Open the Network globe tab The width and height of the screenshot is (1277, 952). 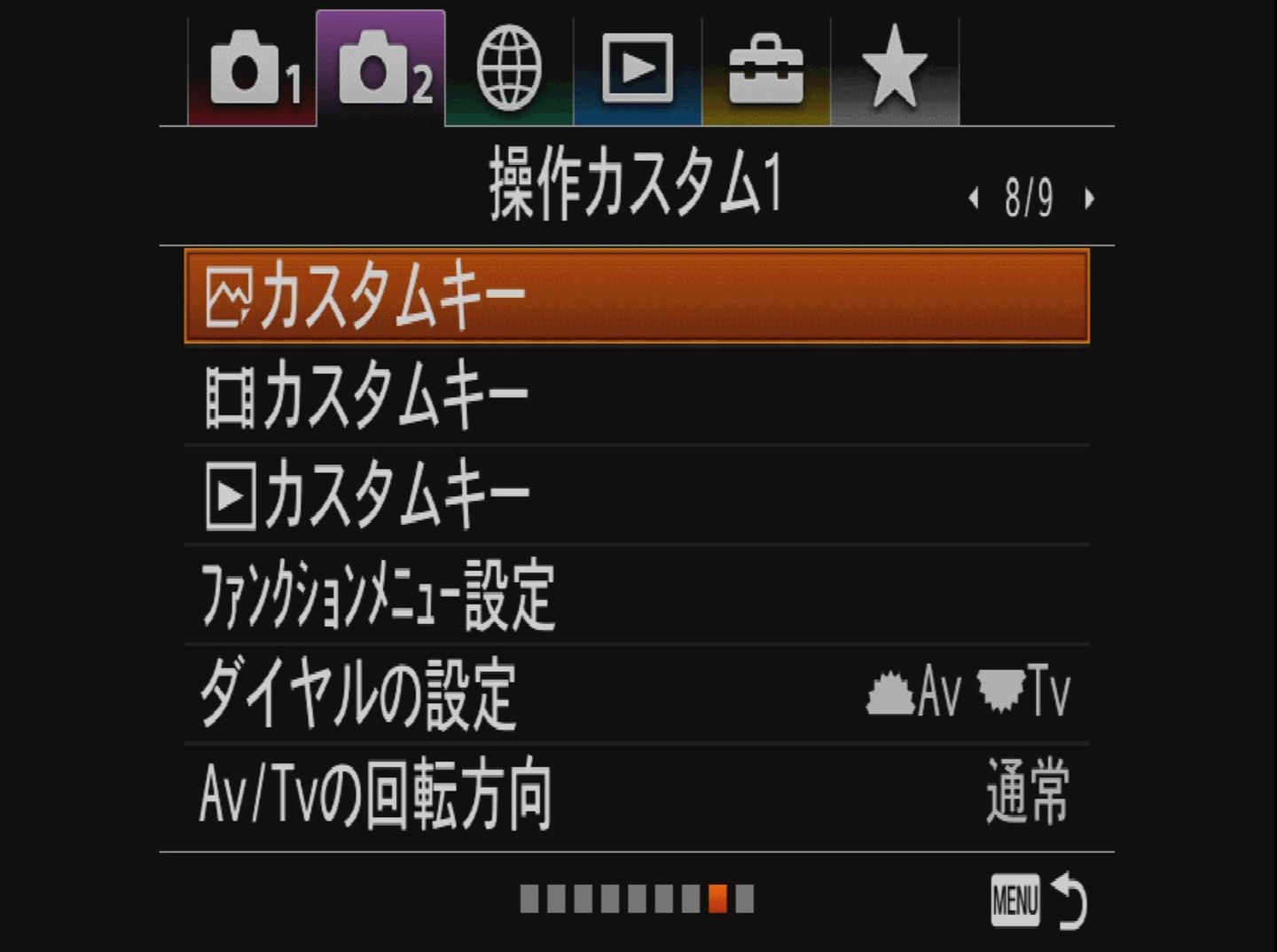coord(509,71)
